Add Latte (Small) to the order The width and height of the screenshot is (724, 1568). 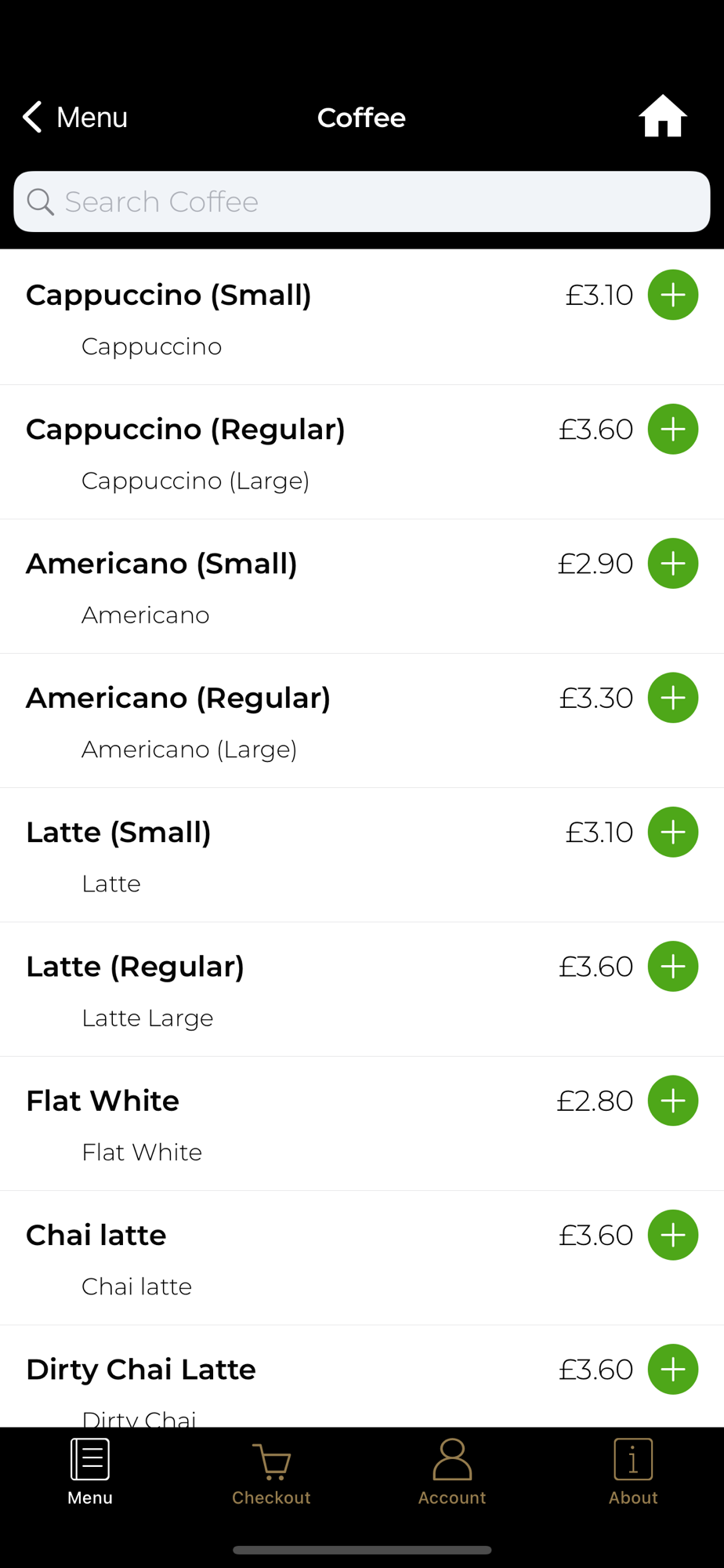pos(672,832)
